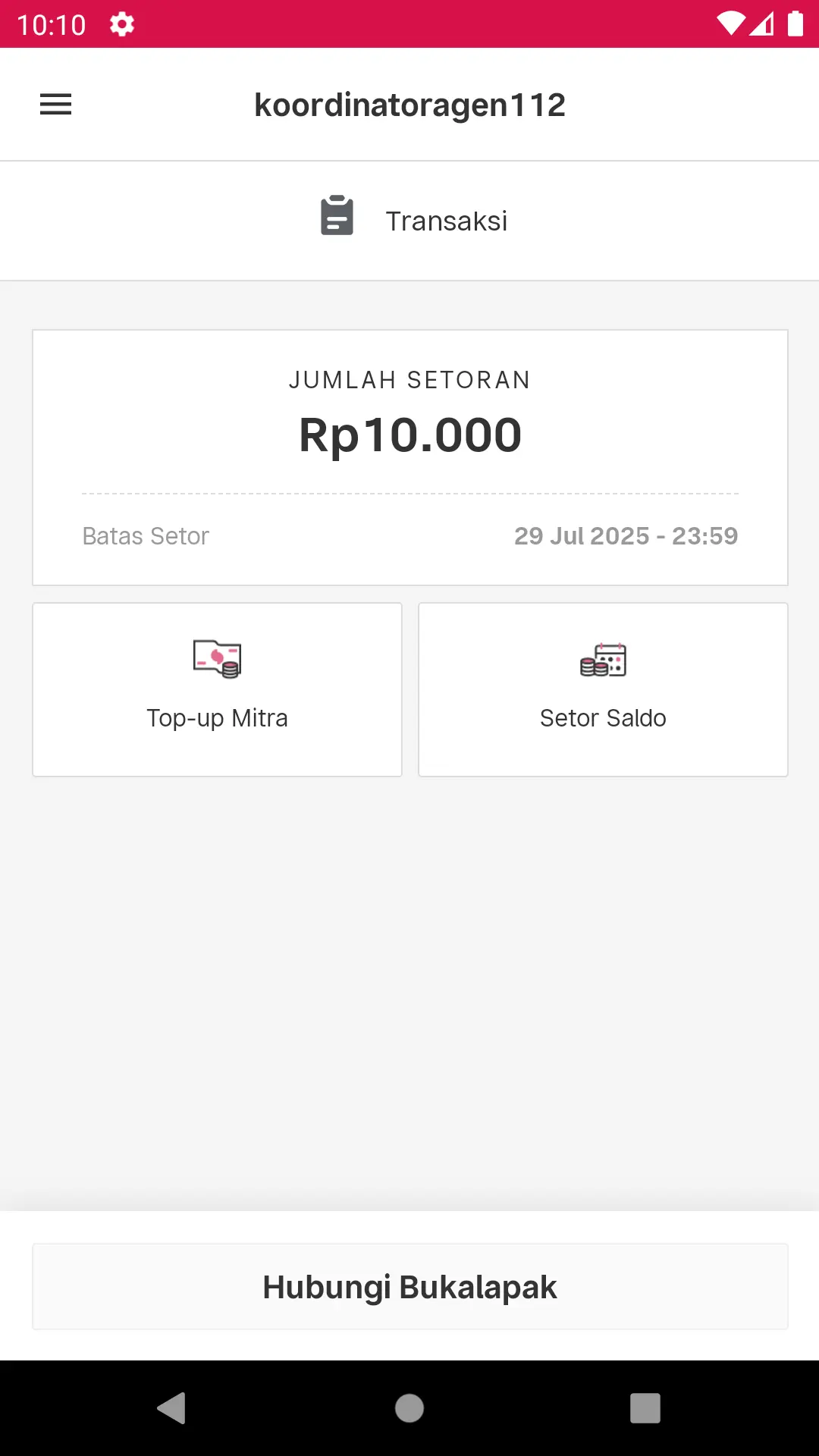This screenshot has height=1456, width=819.
Task: Click the koordinatoragen112 title
Action: 409,104
